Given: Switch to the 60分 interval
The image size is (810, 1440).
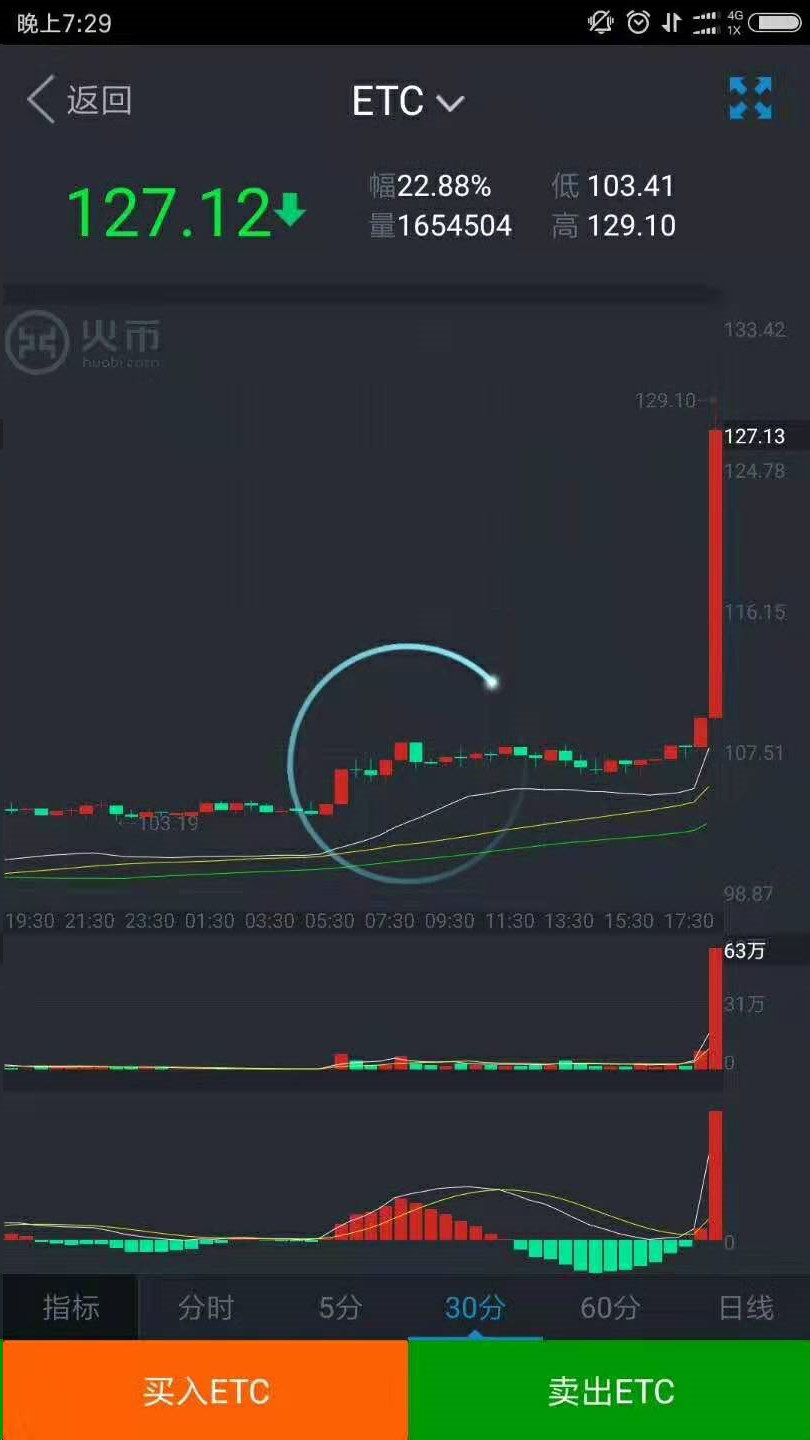Looking at the screenshot, I should tap(610, 1307).
